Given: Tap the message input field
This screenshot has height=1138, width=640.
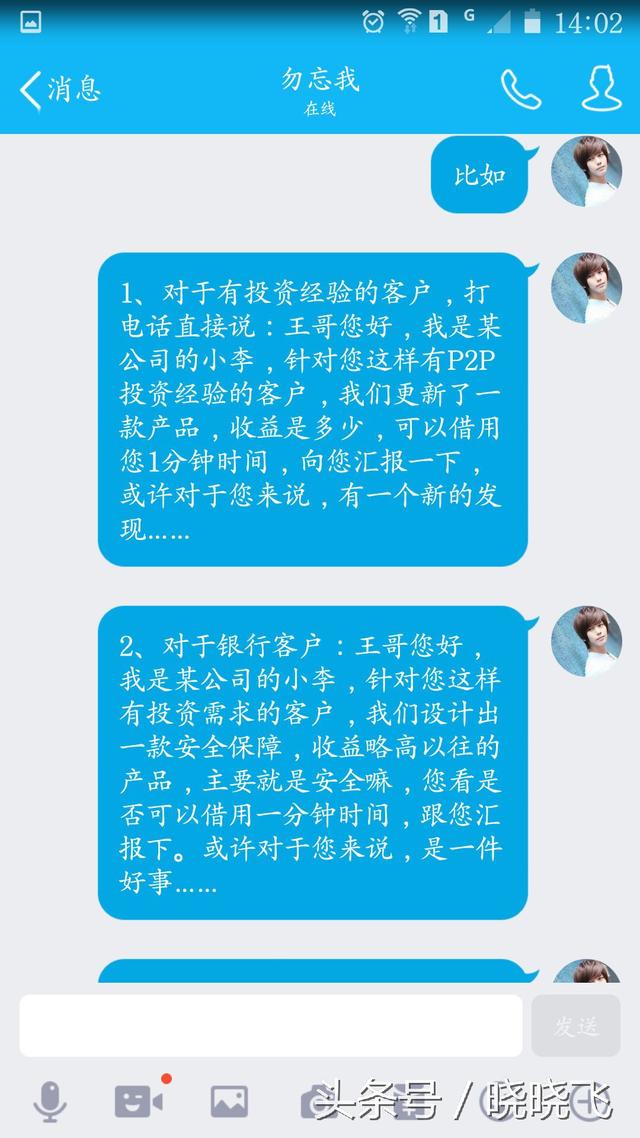Looking at the screenshot, I should tap(271, 1026).
